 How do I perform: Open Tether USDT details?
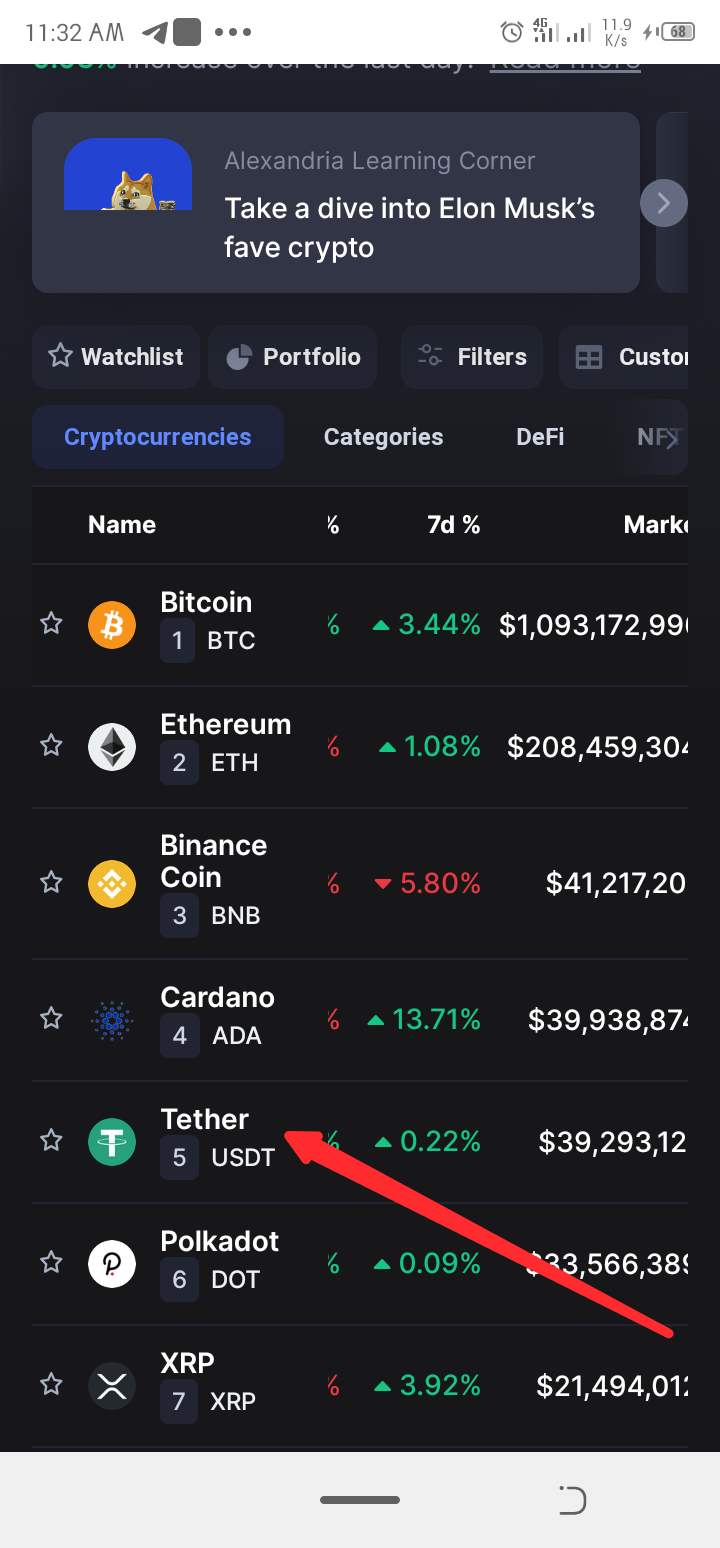360,1141
